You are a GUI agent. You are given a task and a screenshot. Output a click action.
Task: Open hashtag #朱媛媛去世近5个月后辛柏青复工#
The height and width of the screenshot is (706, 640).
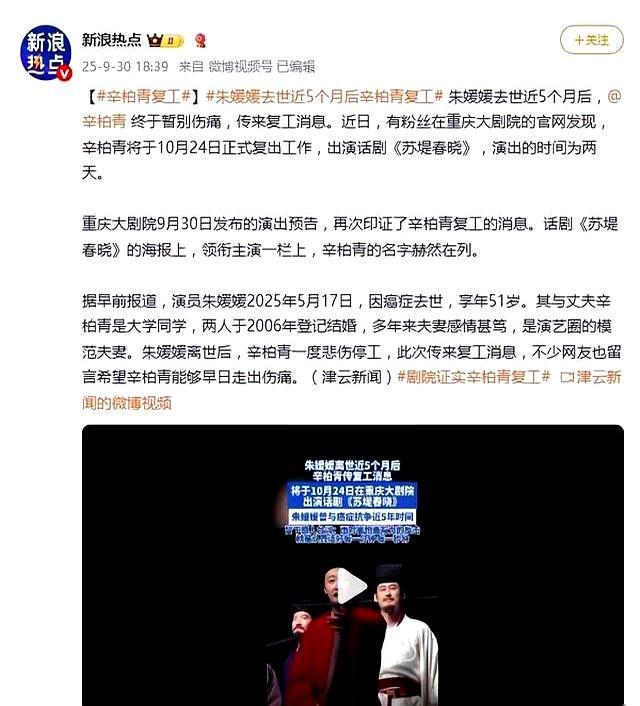(323, 96)
